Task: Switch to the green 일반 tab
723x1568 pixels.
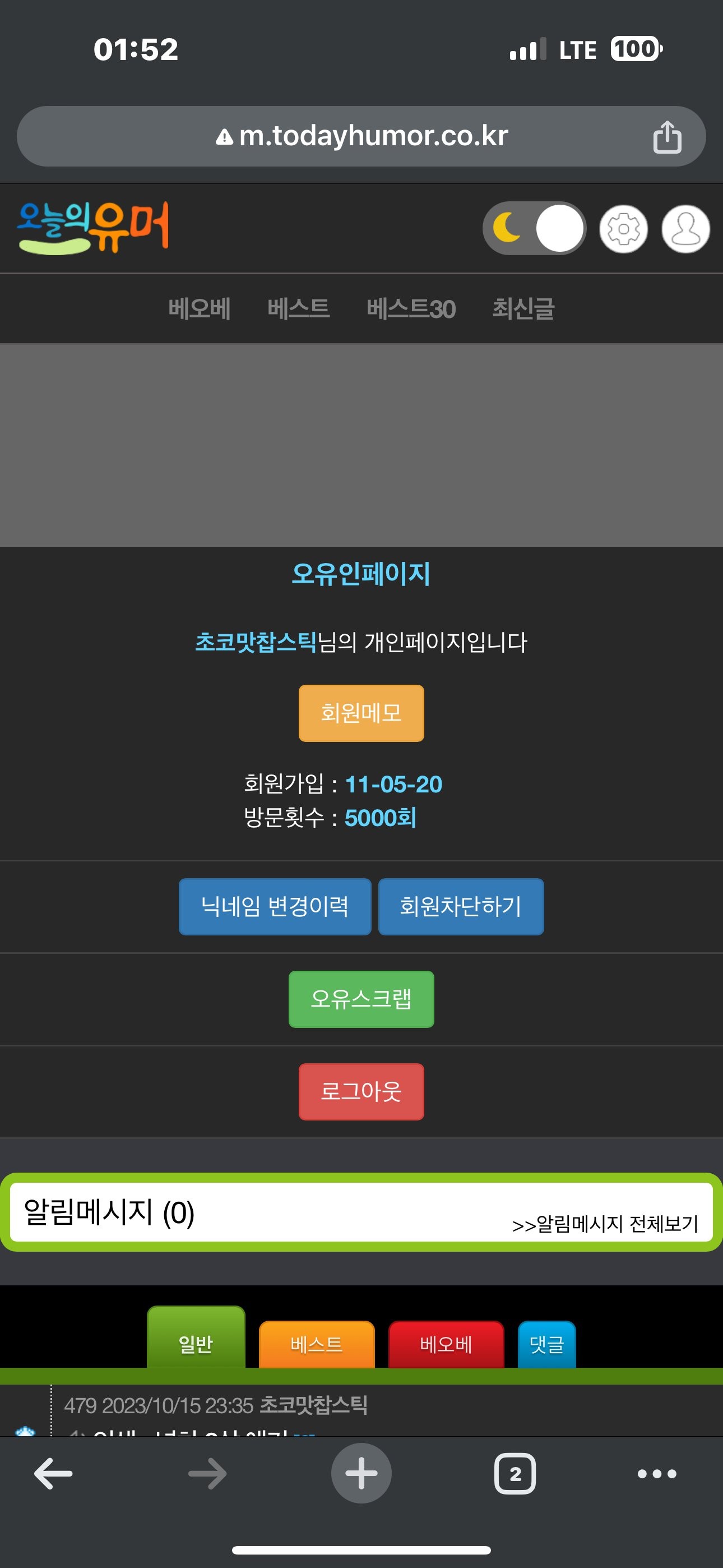Action: (x=196, y=1343)
